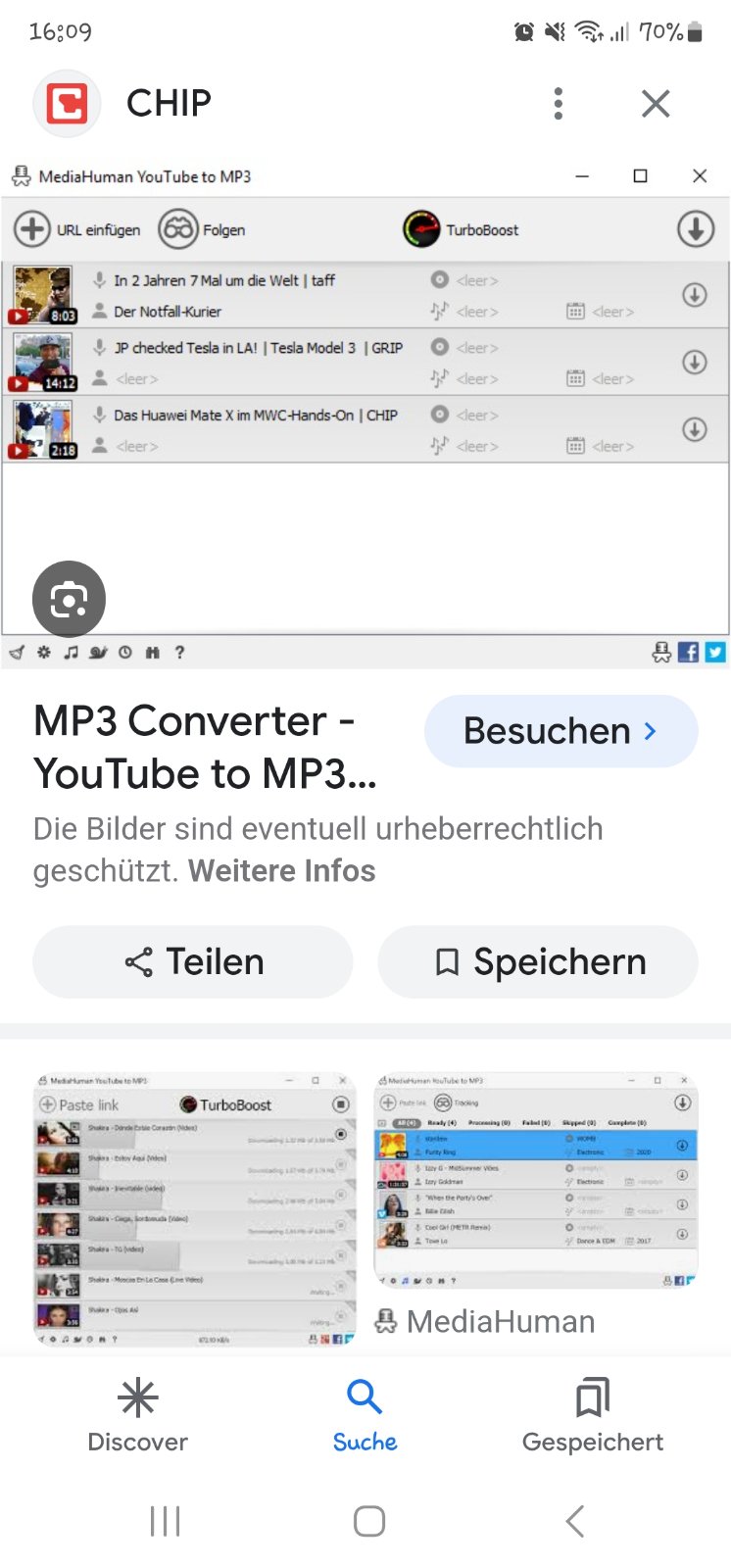This screenshot has height=1568, width=731.
Task: Return to the home screen
Action: tap(368, 1521)
